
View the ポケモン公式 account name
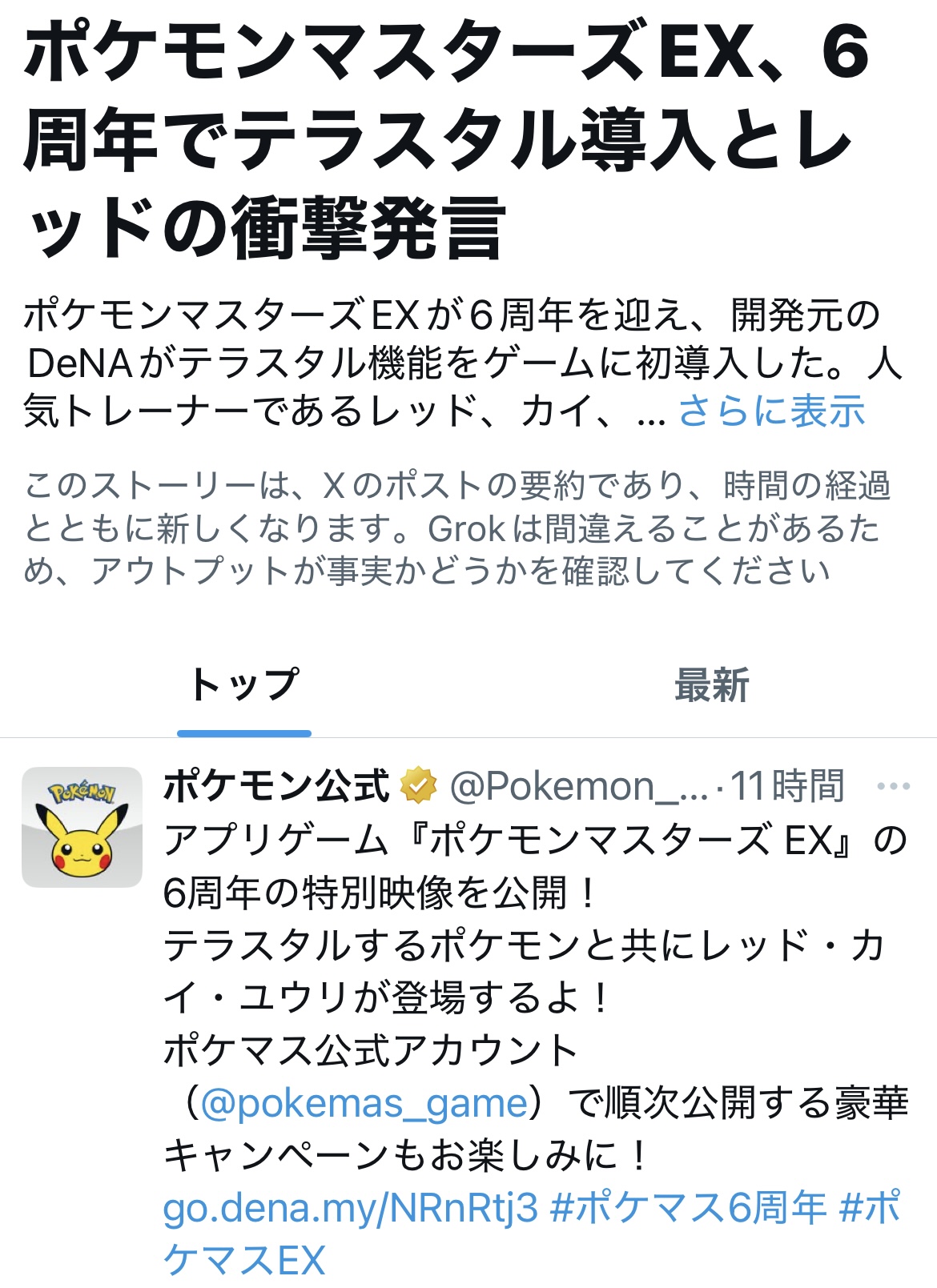pos(276,786)
